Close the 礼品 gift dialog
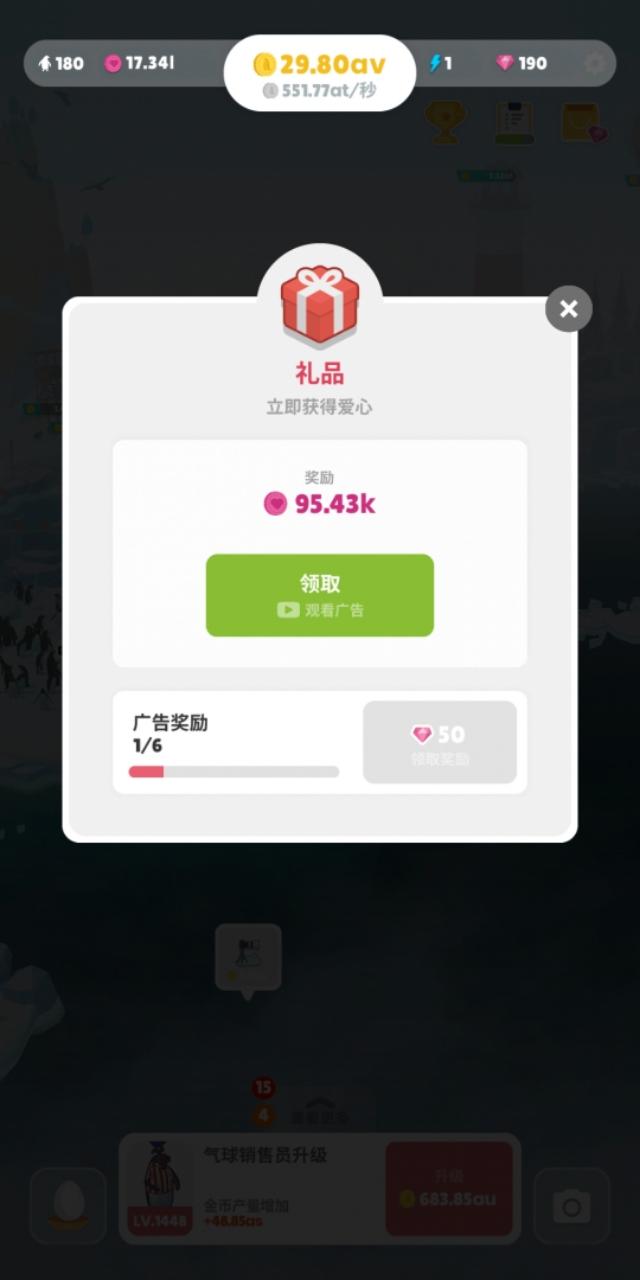The height and width of the screenshot is (1280, 640). [569, 309]
